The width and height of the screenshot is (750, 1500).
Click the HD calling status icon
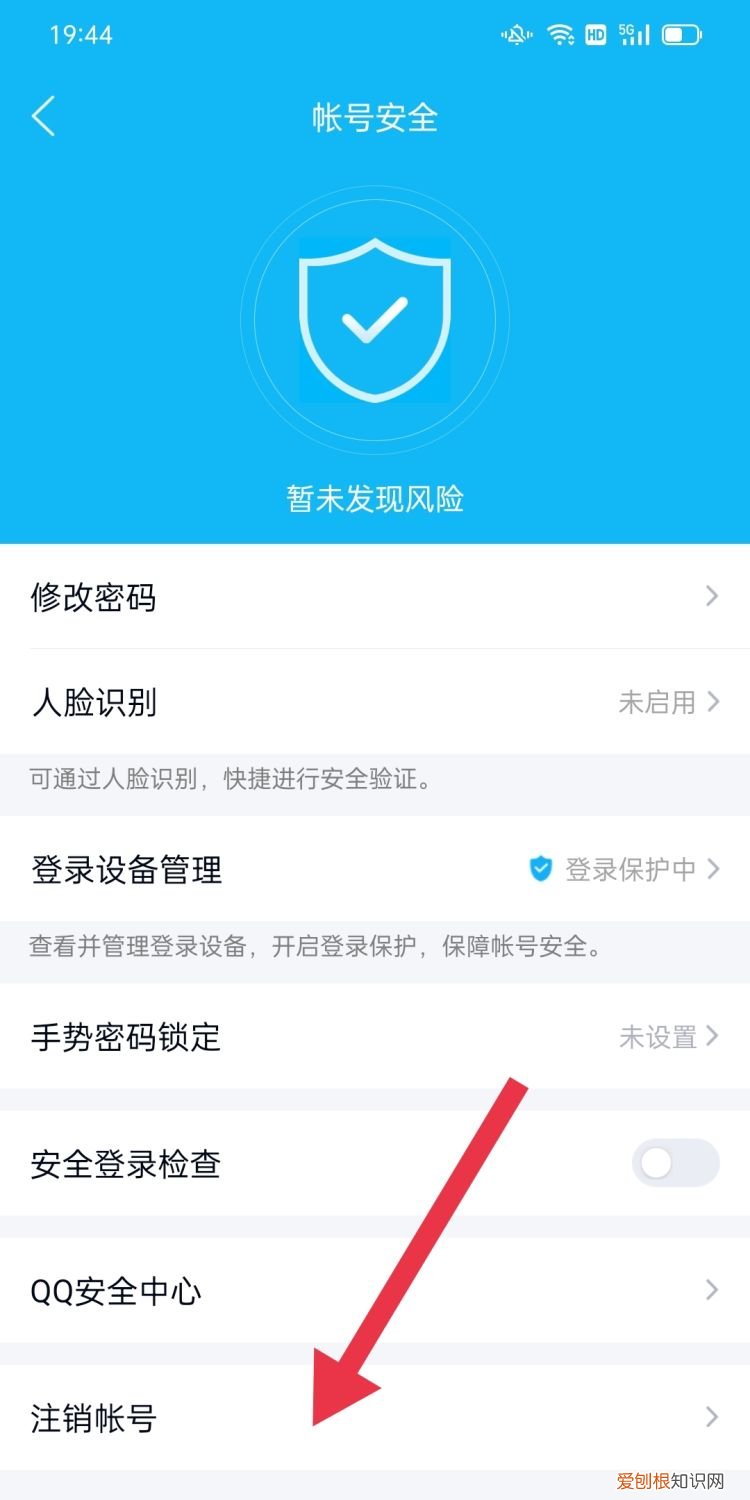598,35
